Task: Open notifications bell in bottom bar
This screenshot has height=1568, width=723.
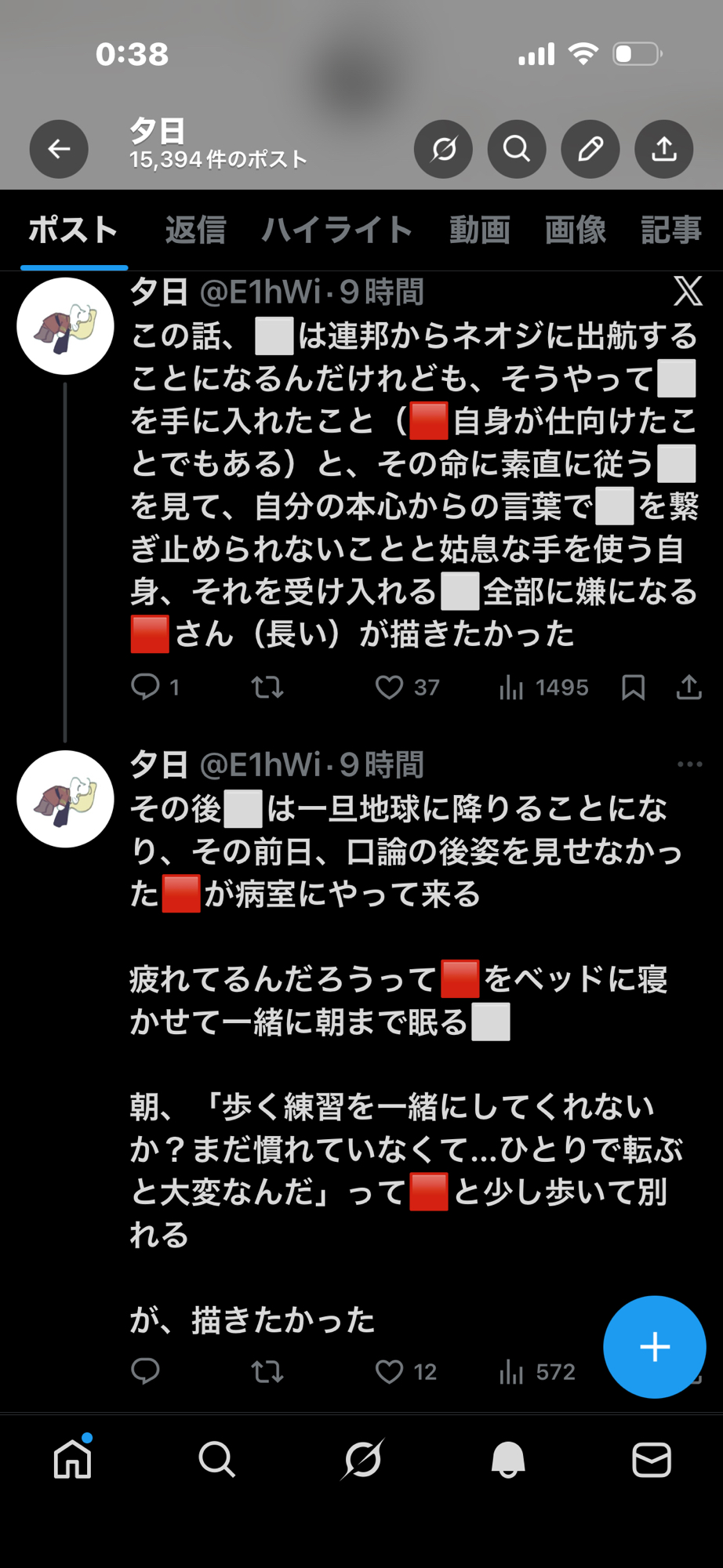Action: pyautogui.click(x=507, y=1460)
